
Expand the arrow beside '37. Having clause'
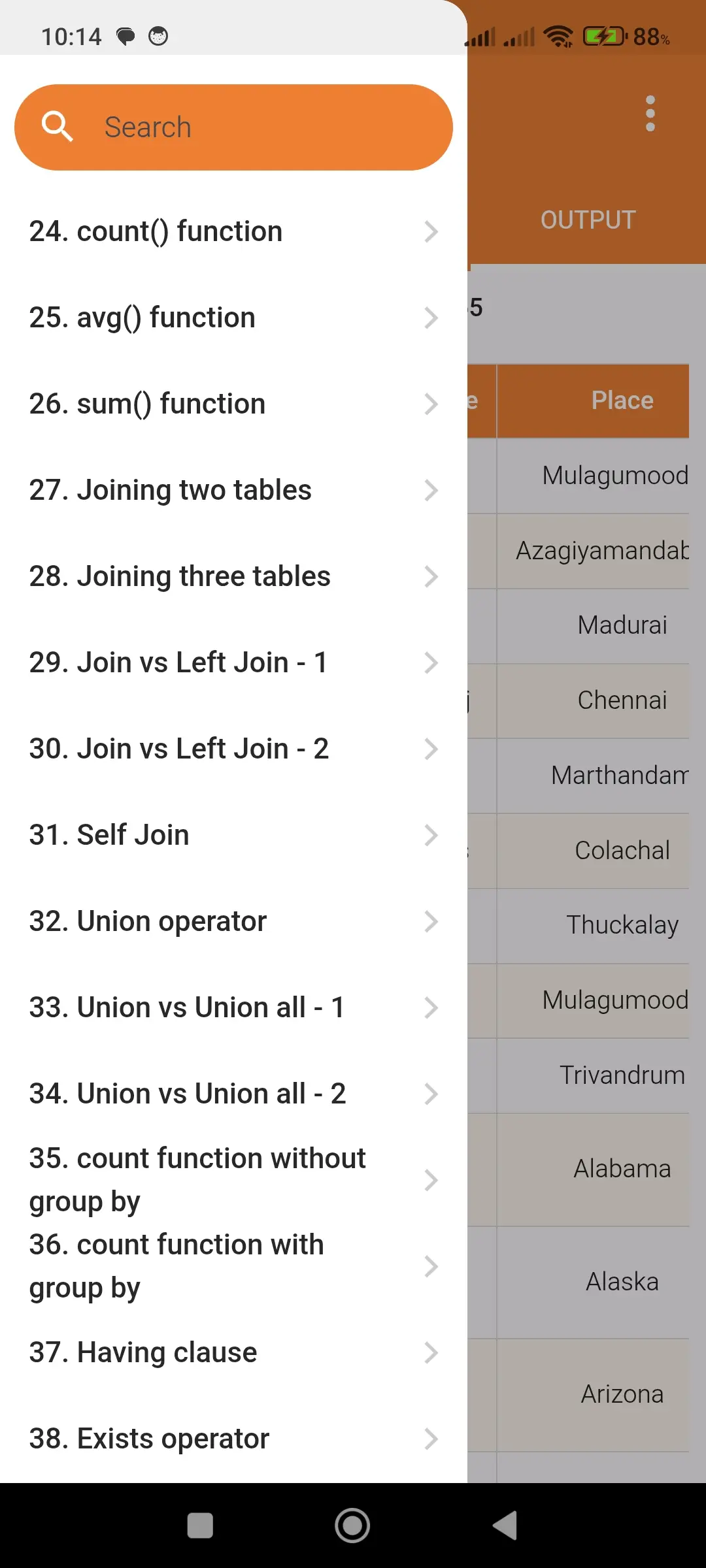coord(431,1353)
